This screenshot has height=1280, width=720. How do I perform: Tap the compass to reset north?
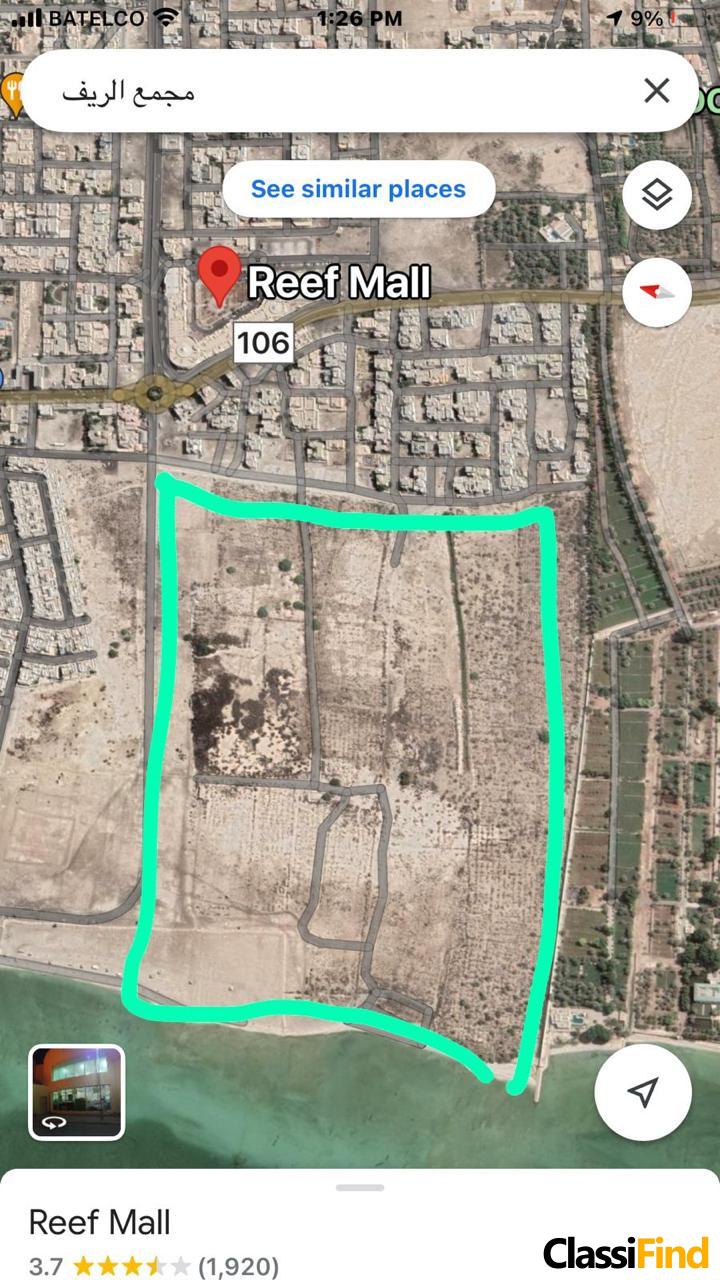[657, 293]
